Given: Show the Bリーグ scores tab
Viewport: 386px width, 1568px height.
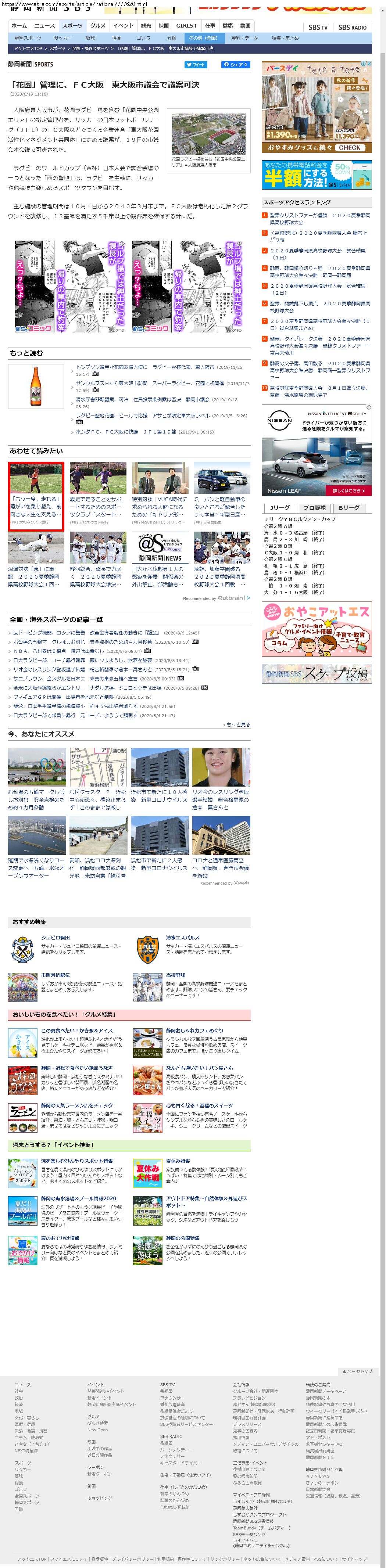Looking at the screenshot, I should [x=349, y=508].
